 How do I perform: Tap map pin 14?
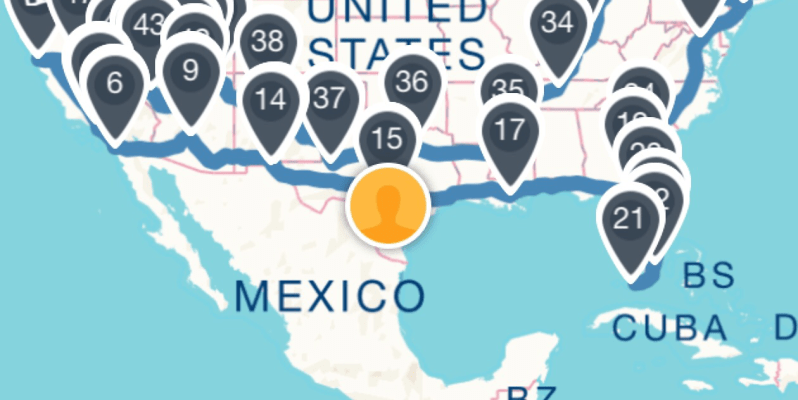coord(270,100)
